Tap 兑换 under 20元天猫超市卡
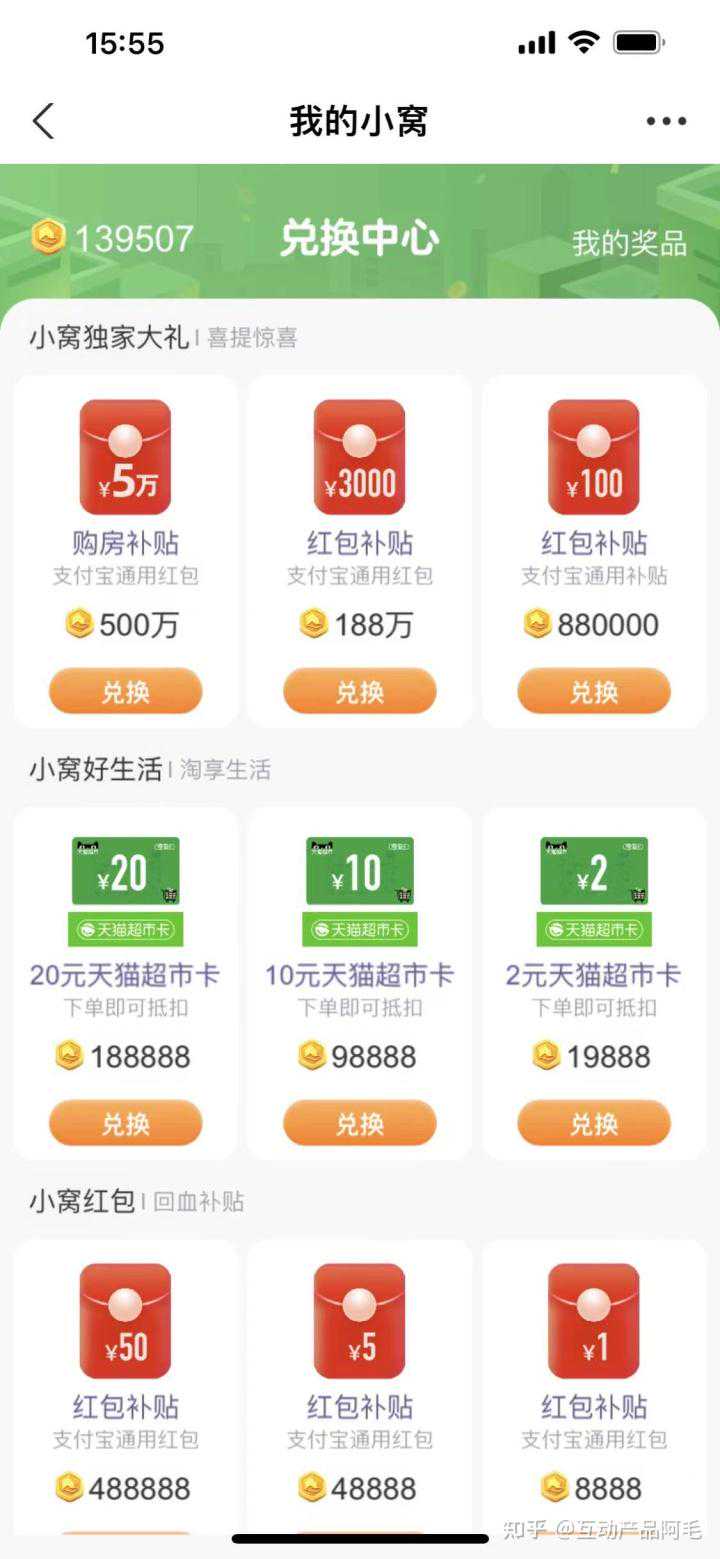The image size is (720, 1559). (125, 1123)
